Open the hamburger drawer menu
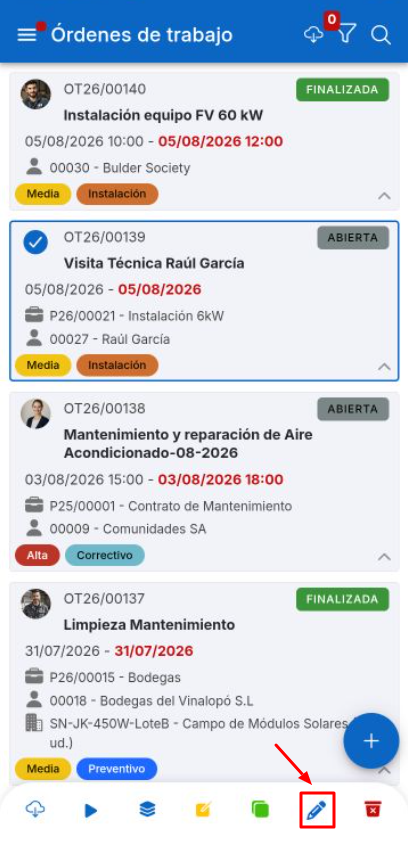 27,35
